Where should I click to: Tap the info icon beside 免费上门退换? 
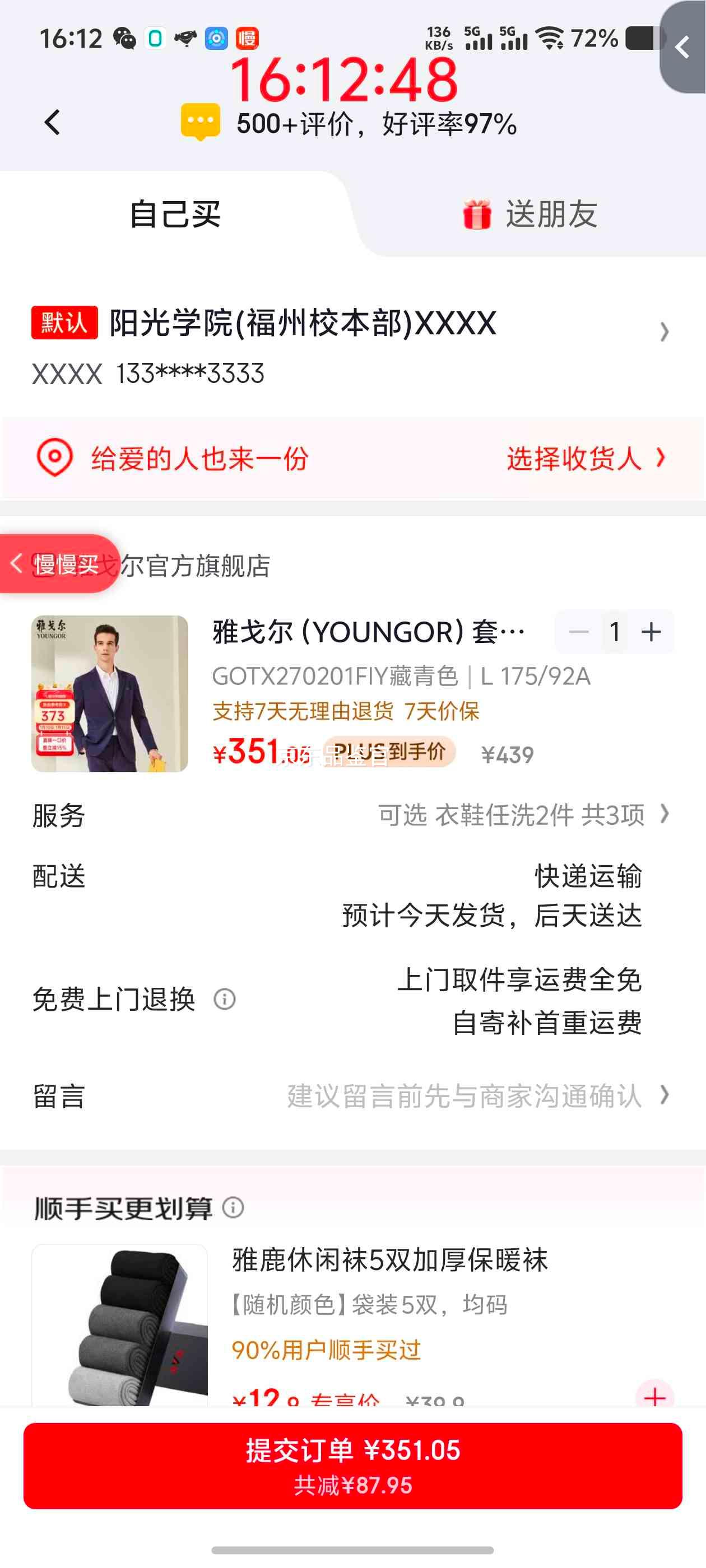click(224, 999)
